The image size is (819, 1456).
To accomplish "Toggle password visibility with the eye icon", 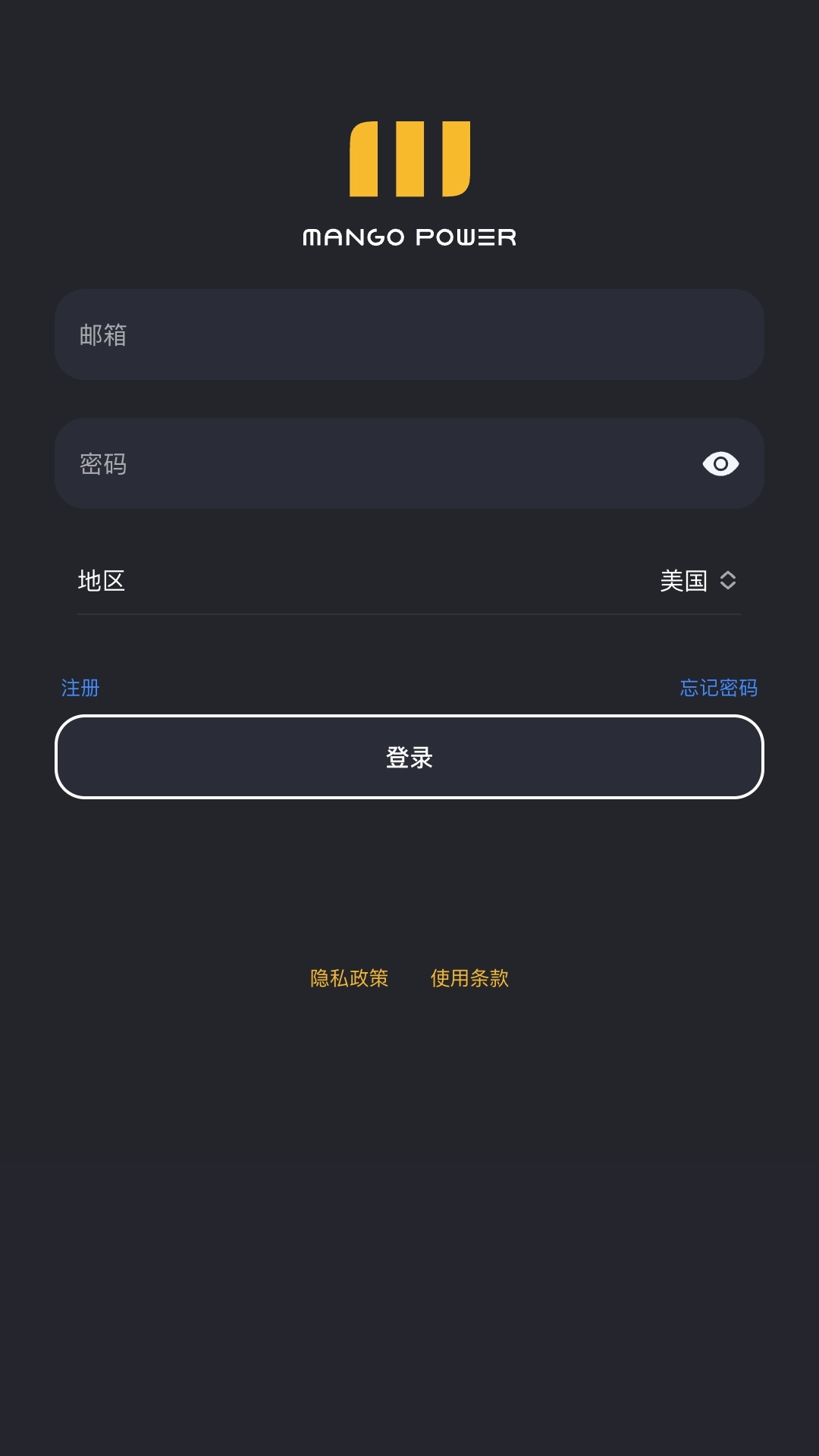I will [x=720, y=463].
